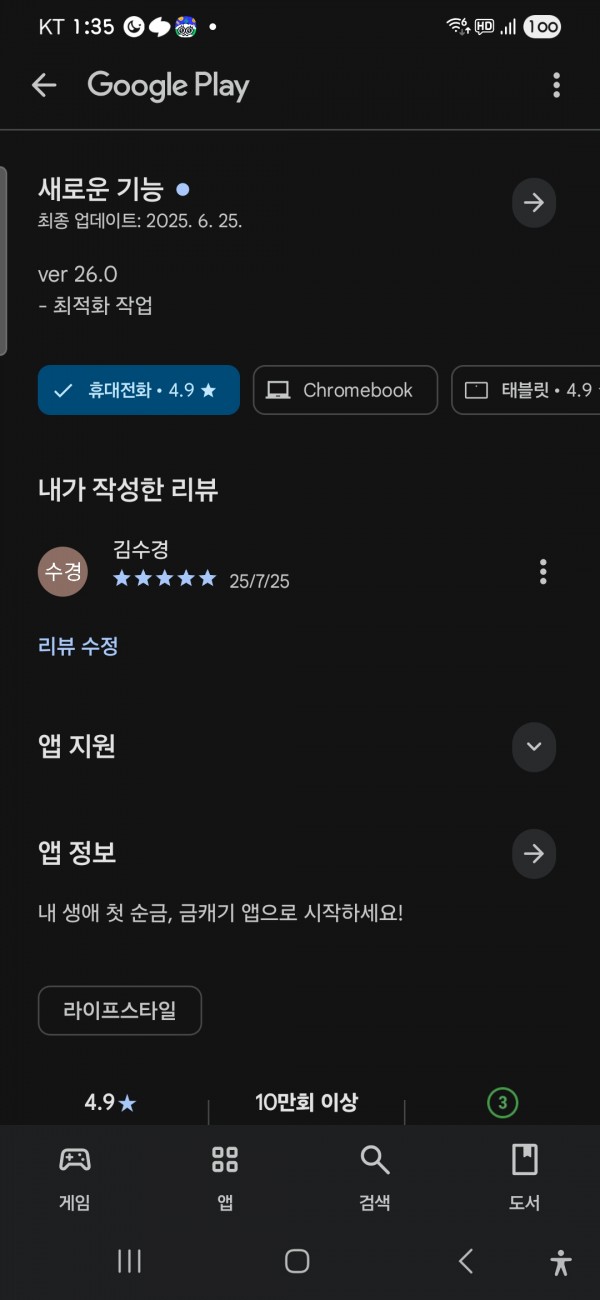Viewport: 600px width, 1300px height.
Task: Select the Chromebook chip
Action: pos(345,390)
